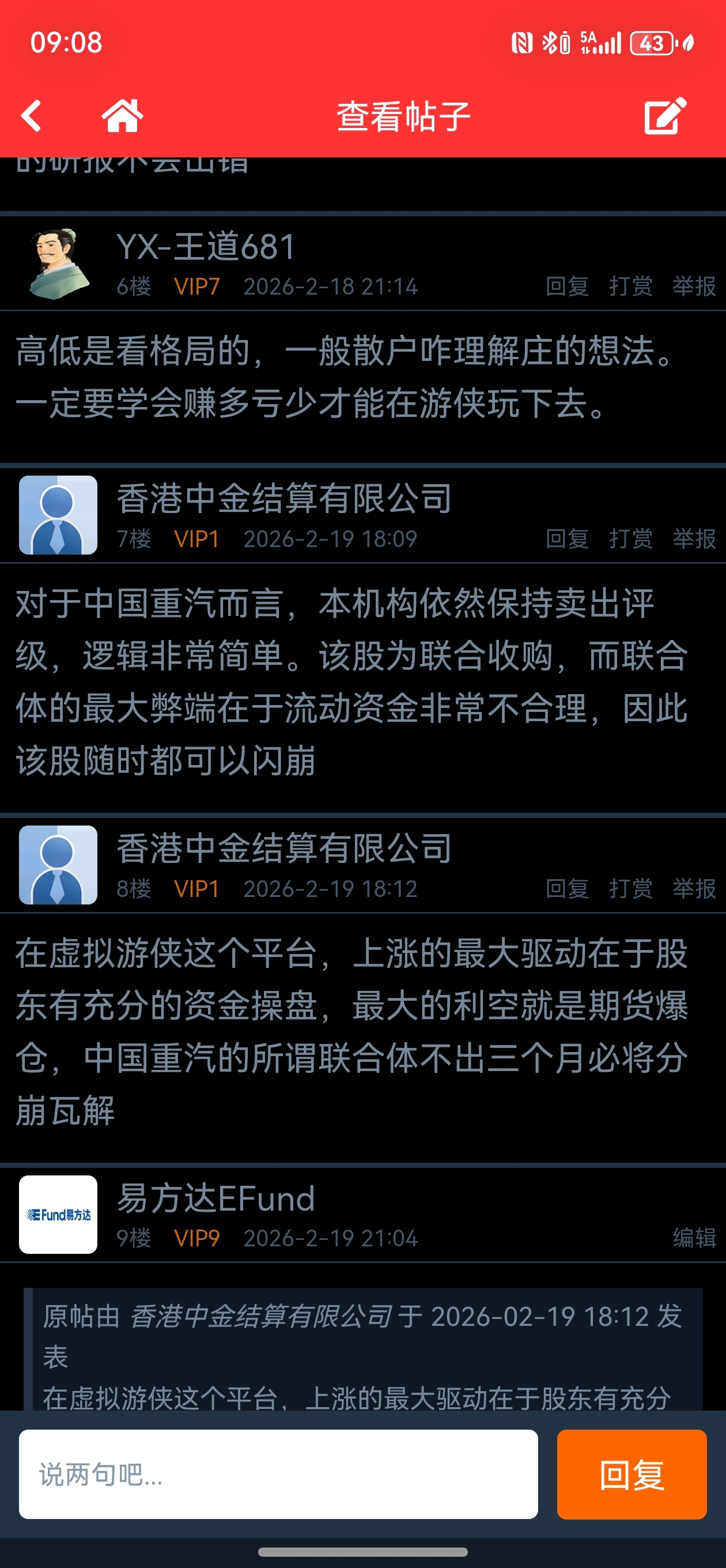Report the 8楼 post with 举报

[694, 889]
